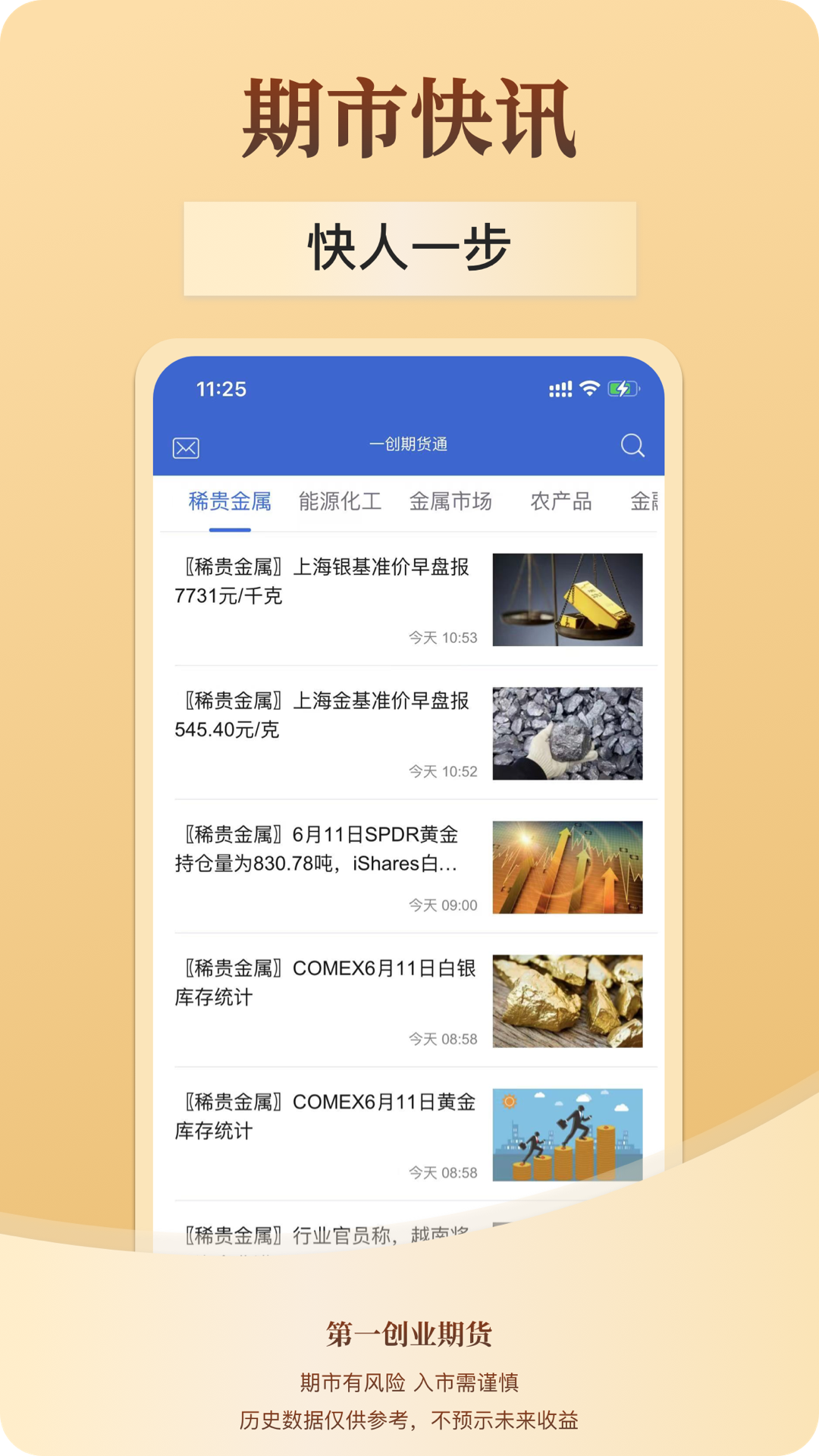Open the COMEX黄金库存统计 article
Screen dimensions: 819x1456
tap(326, 1115)
